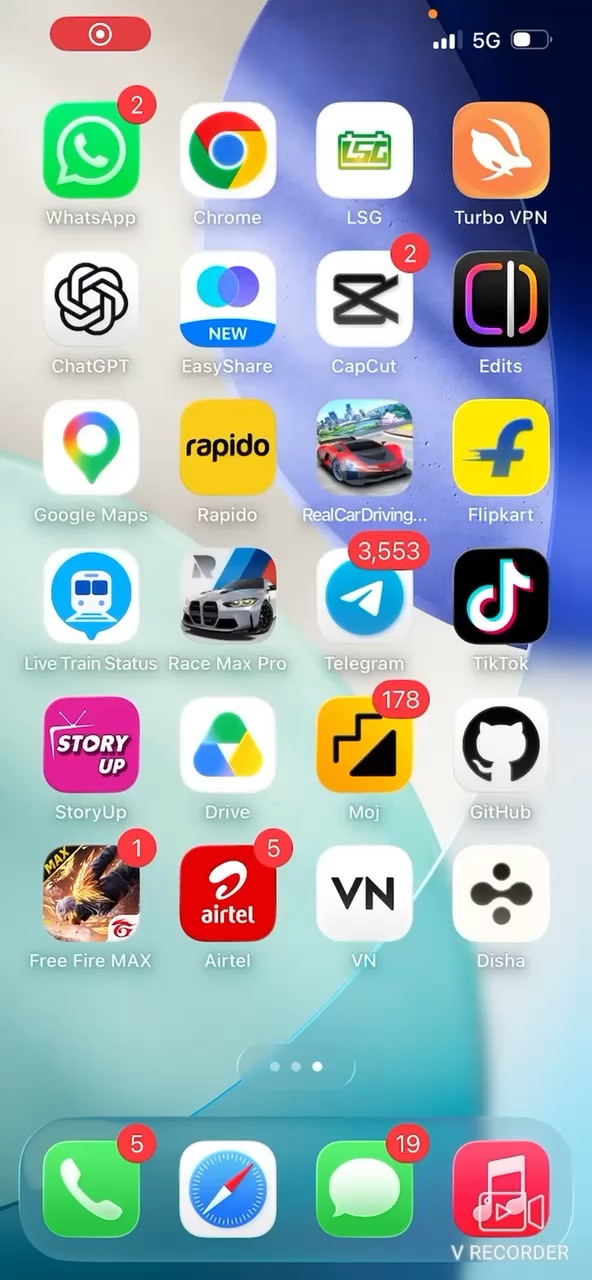The image size is (592, 1280).
Task: Open Messages with 19 unread
Action: 364,1189
